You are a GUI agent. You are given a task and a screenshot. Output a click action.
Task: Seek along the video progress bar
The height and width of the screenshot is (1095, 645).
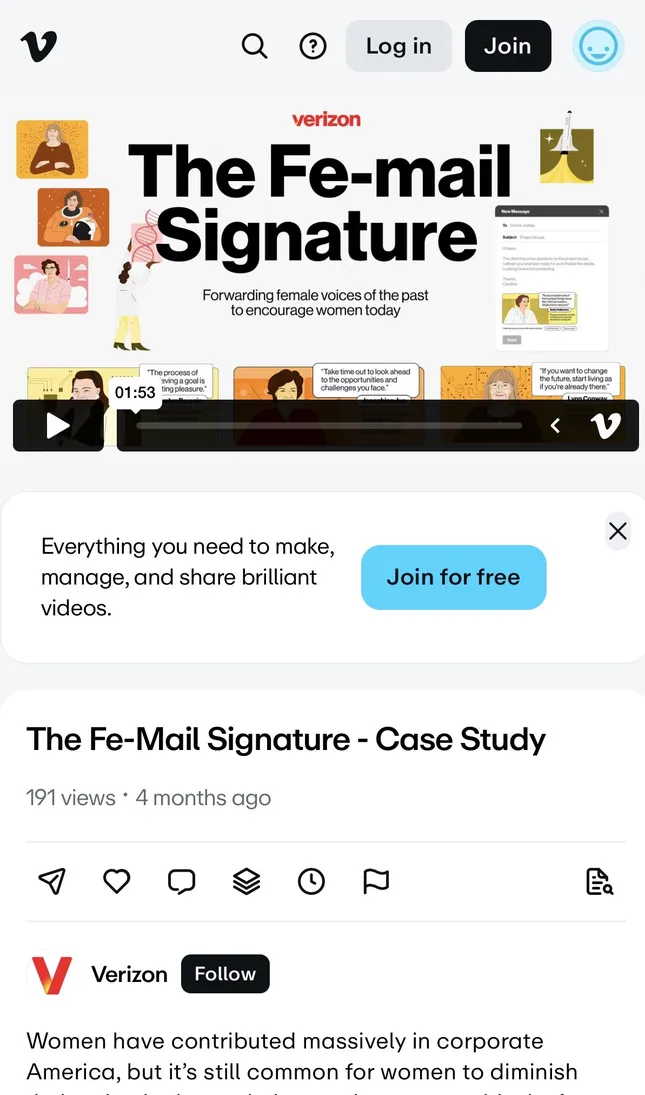(x=330, y=426)
